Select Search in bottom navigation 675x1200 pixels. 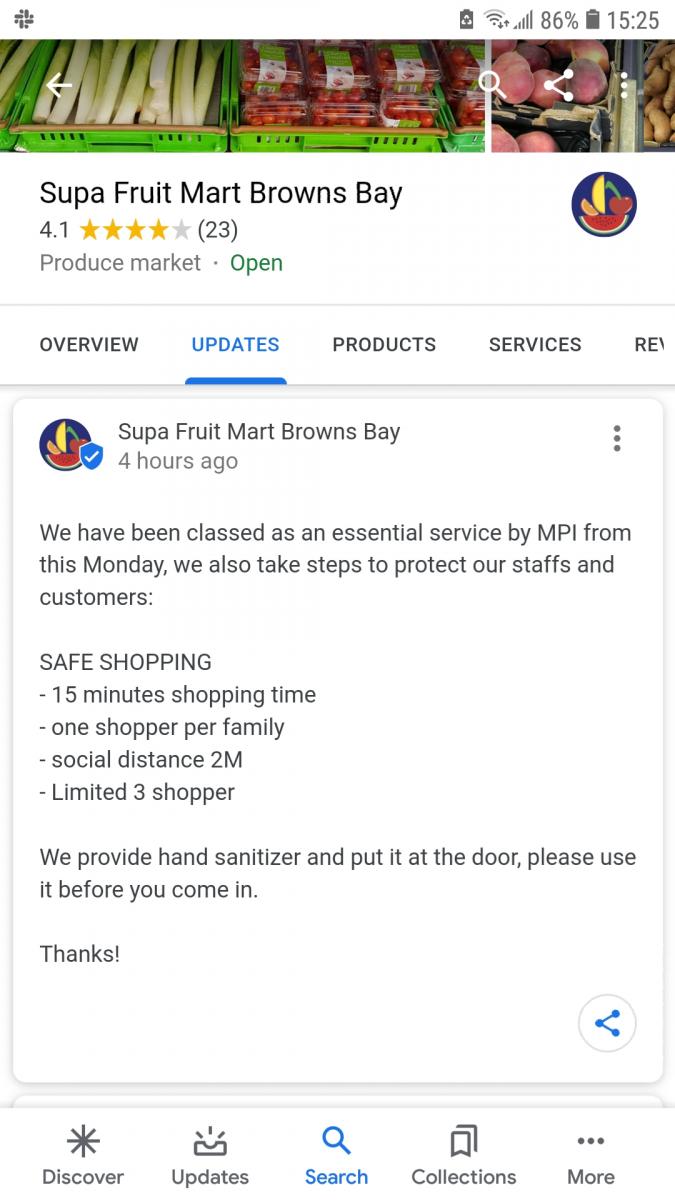336,1156
